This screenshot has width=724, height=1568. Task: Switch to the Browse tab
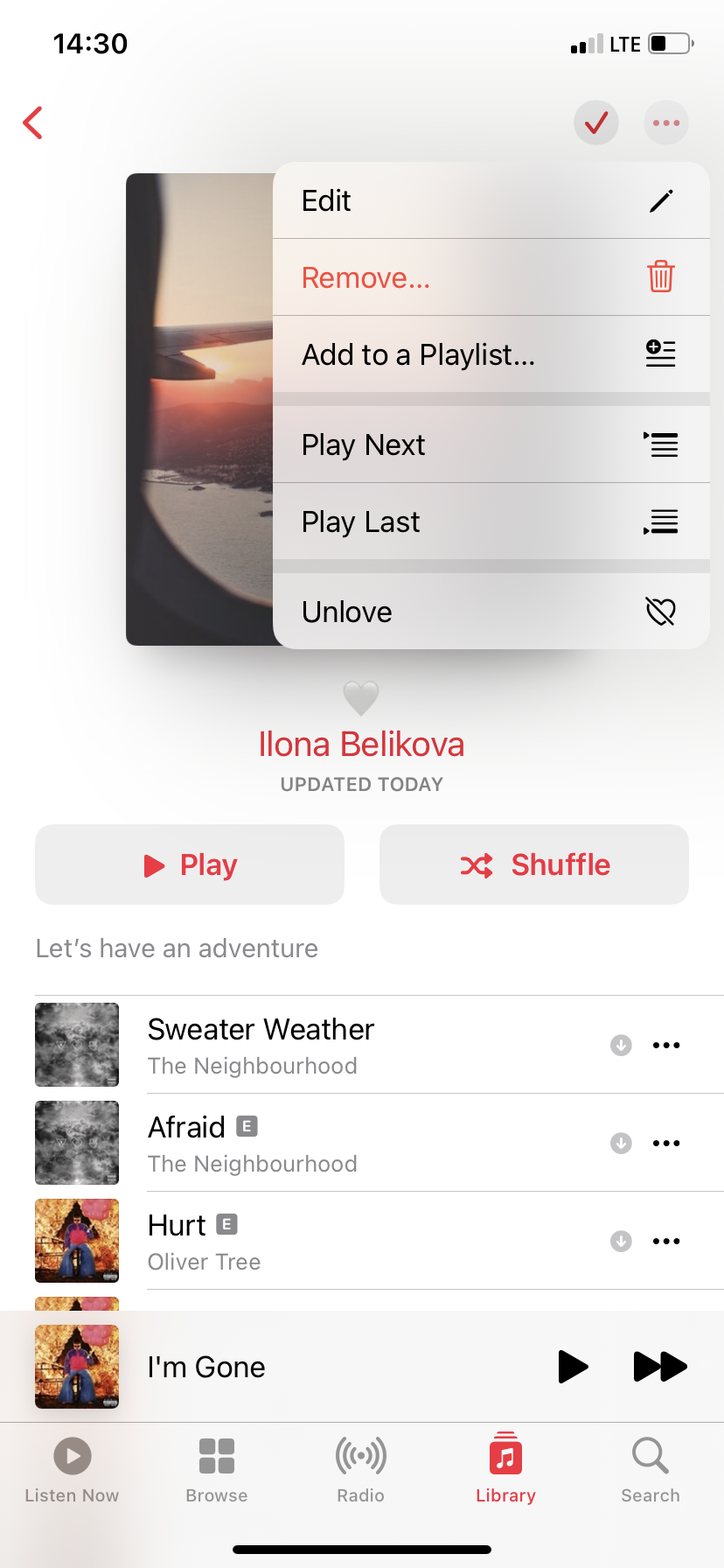click(x=217, y=1470)
